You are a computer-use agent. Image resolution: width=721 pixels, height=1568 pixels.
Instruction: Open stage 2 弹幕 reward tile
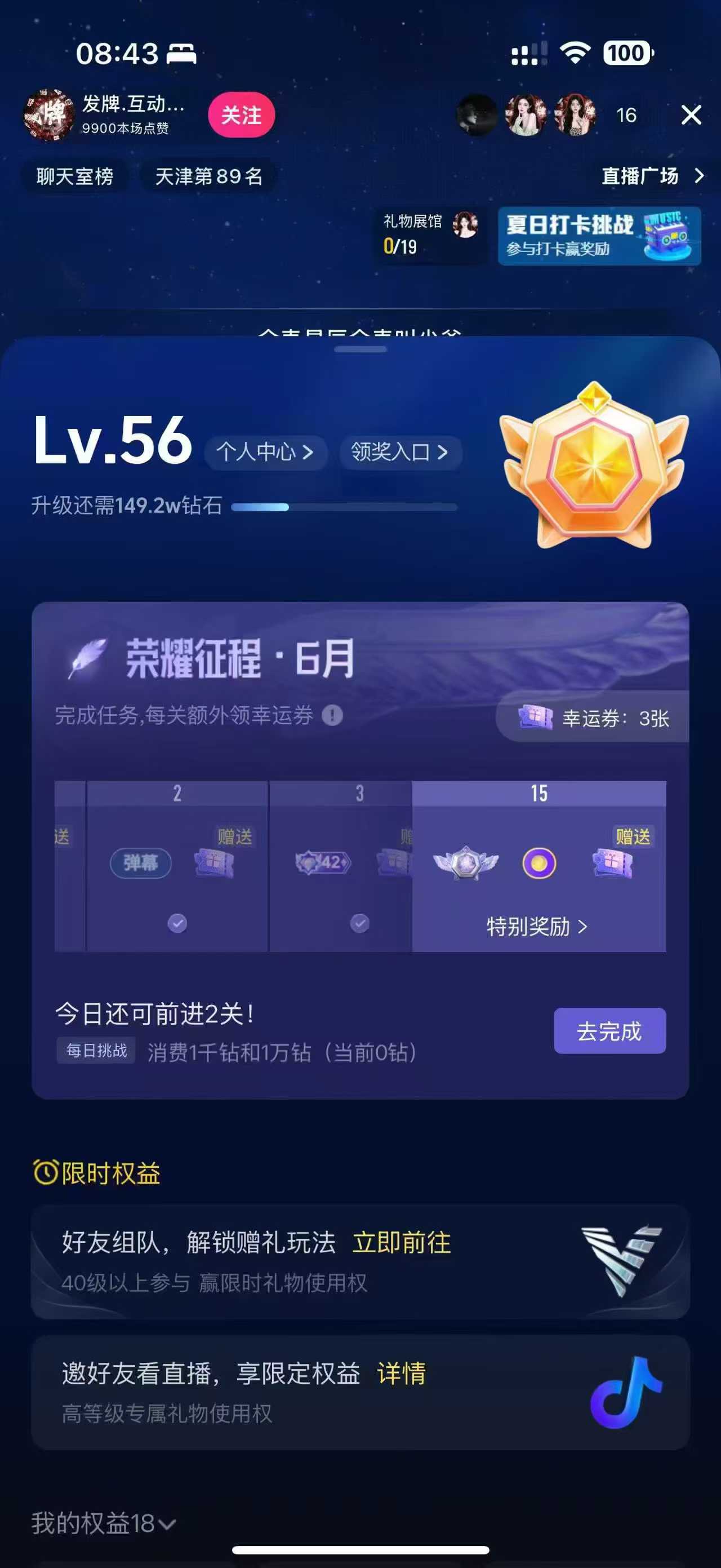pos(141,862)
